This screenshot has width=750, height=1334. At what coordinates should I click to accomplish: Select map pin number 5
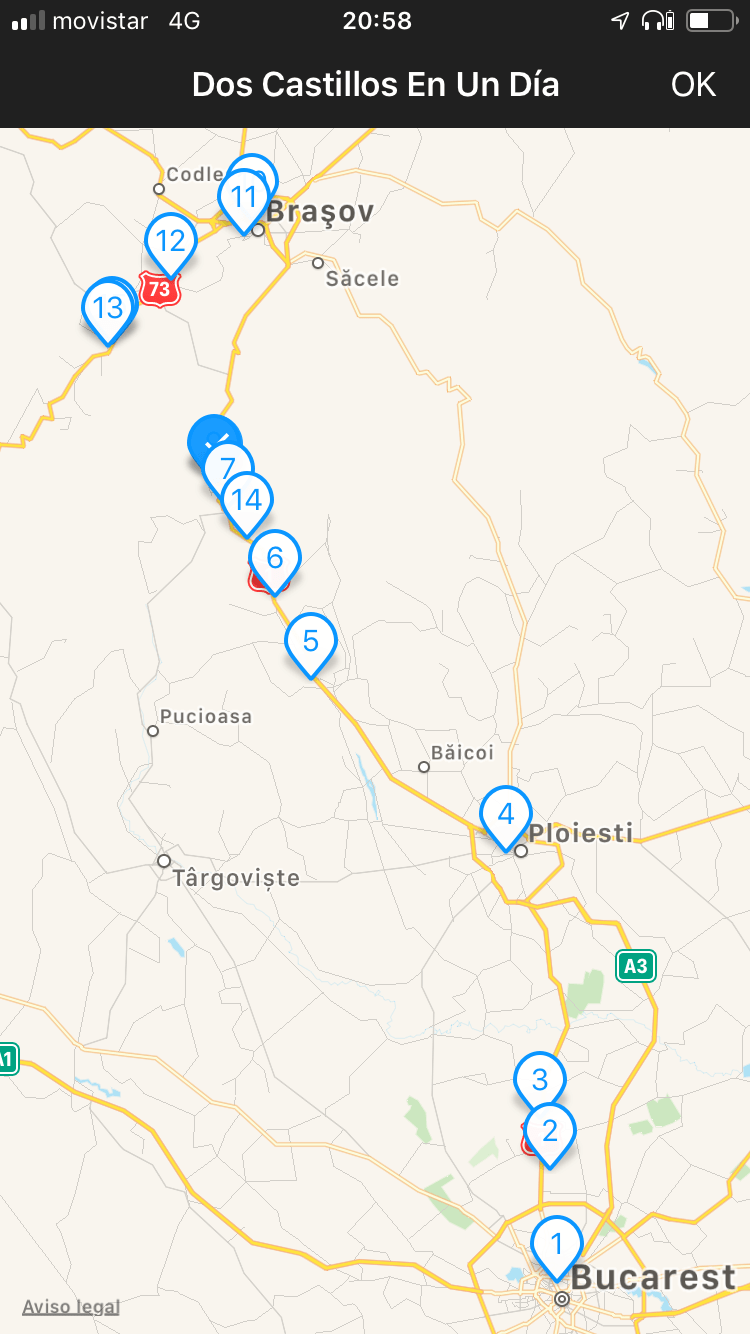pos(311,639)
